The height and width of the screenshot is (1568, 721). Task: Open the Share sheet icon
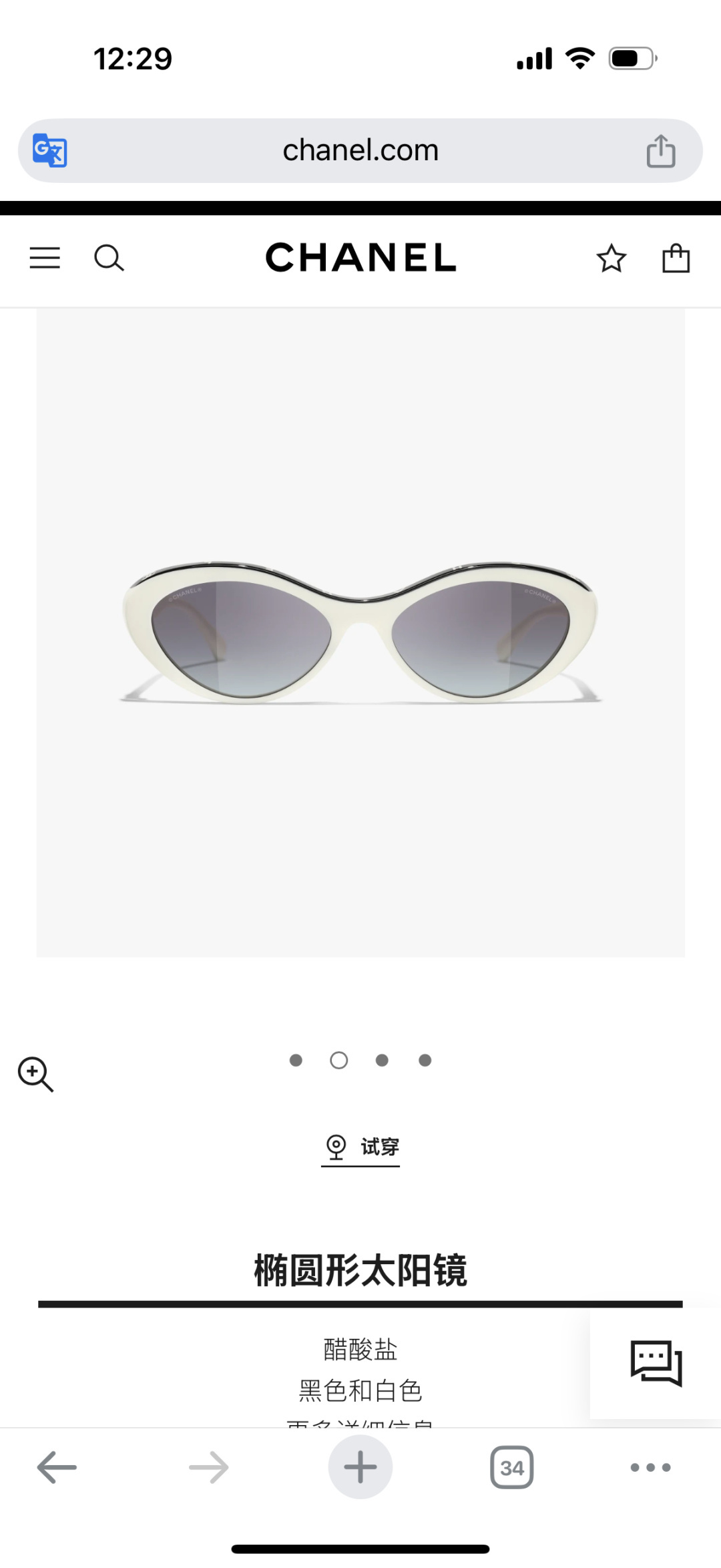click(x=661, y=150)
